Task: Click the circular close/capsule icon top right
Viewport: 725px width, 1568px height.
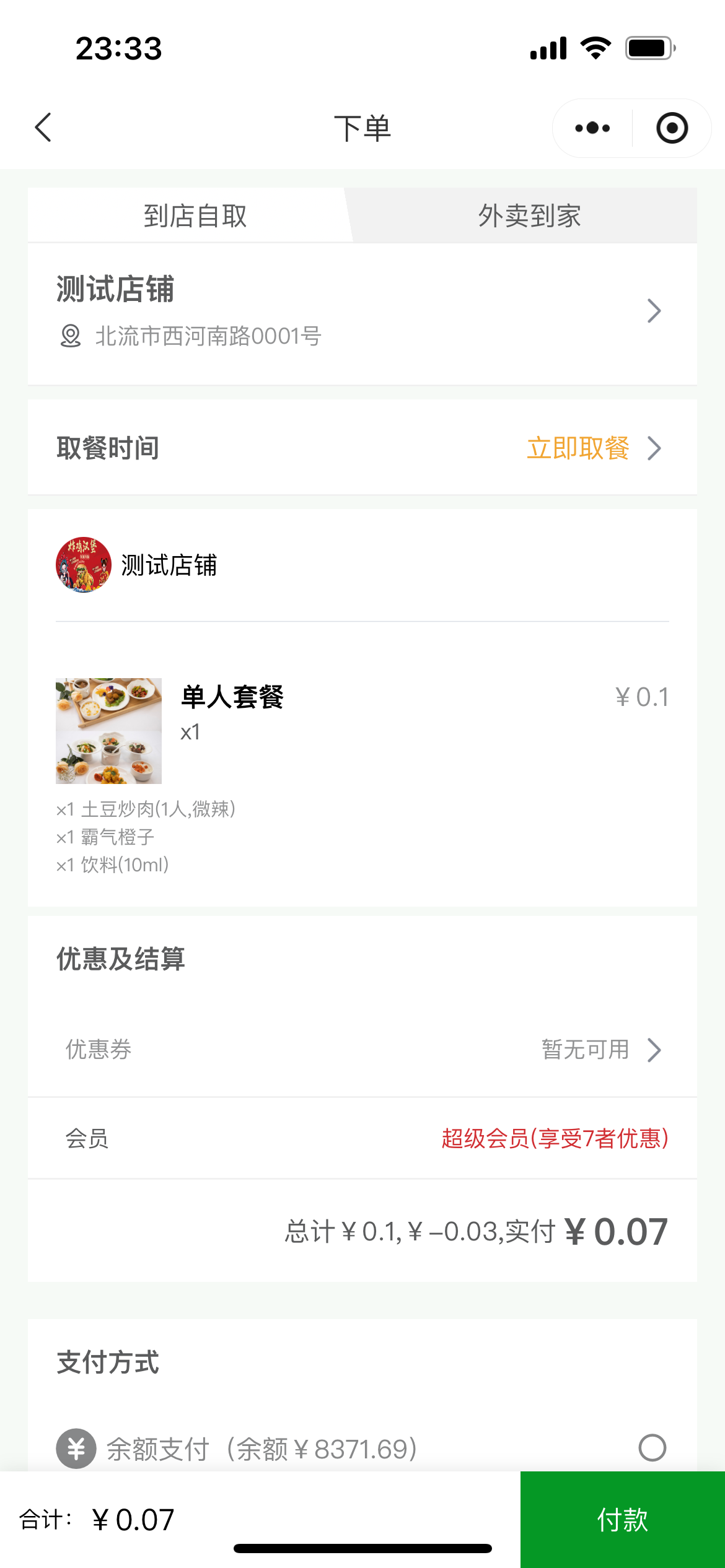Action: (x=672, y=128)
